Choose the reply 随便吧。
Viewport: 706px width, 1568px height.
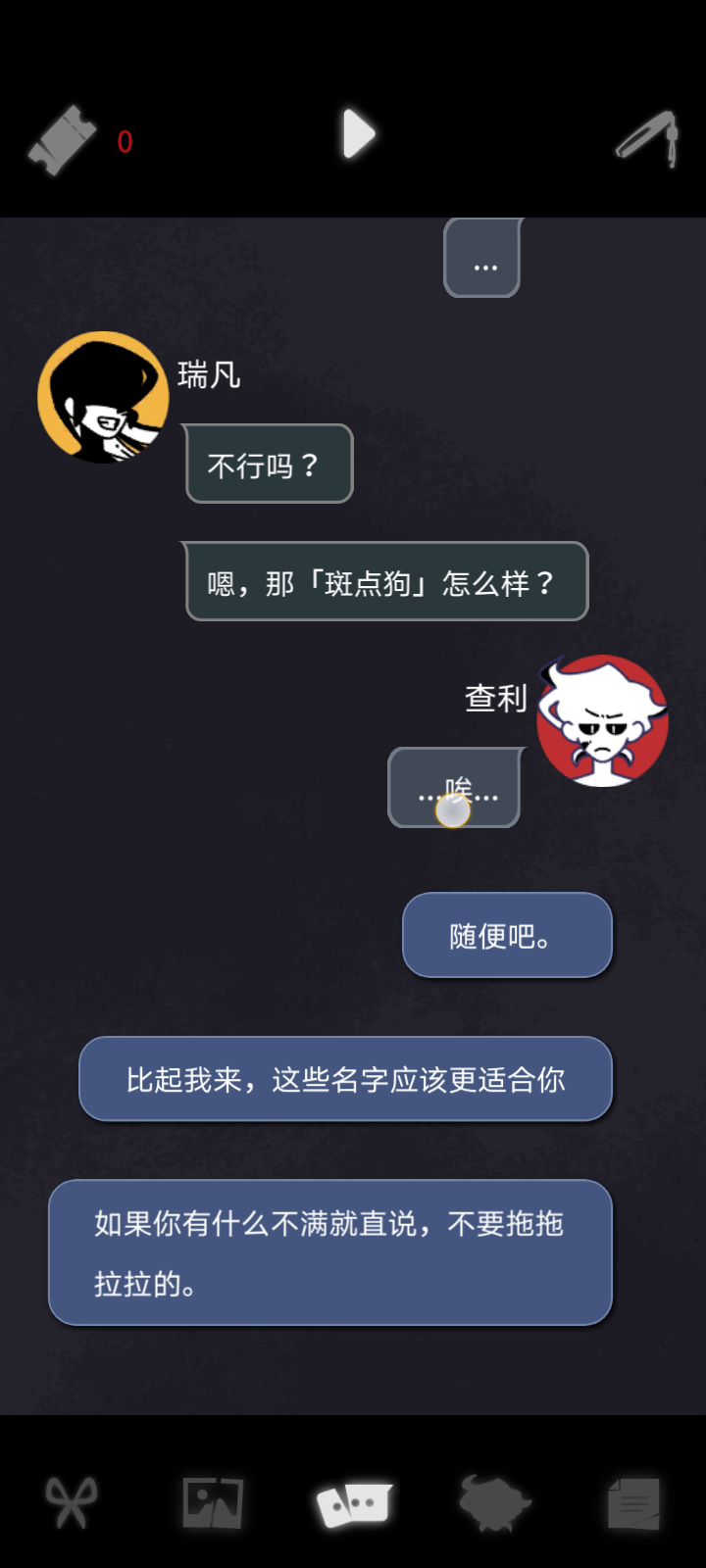(x=507, y=935)
